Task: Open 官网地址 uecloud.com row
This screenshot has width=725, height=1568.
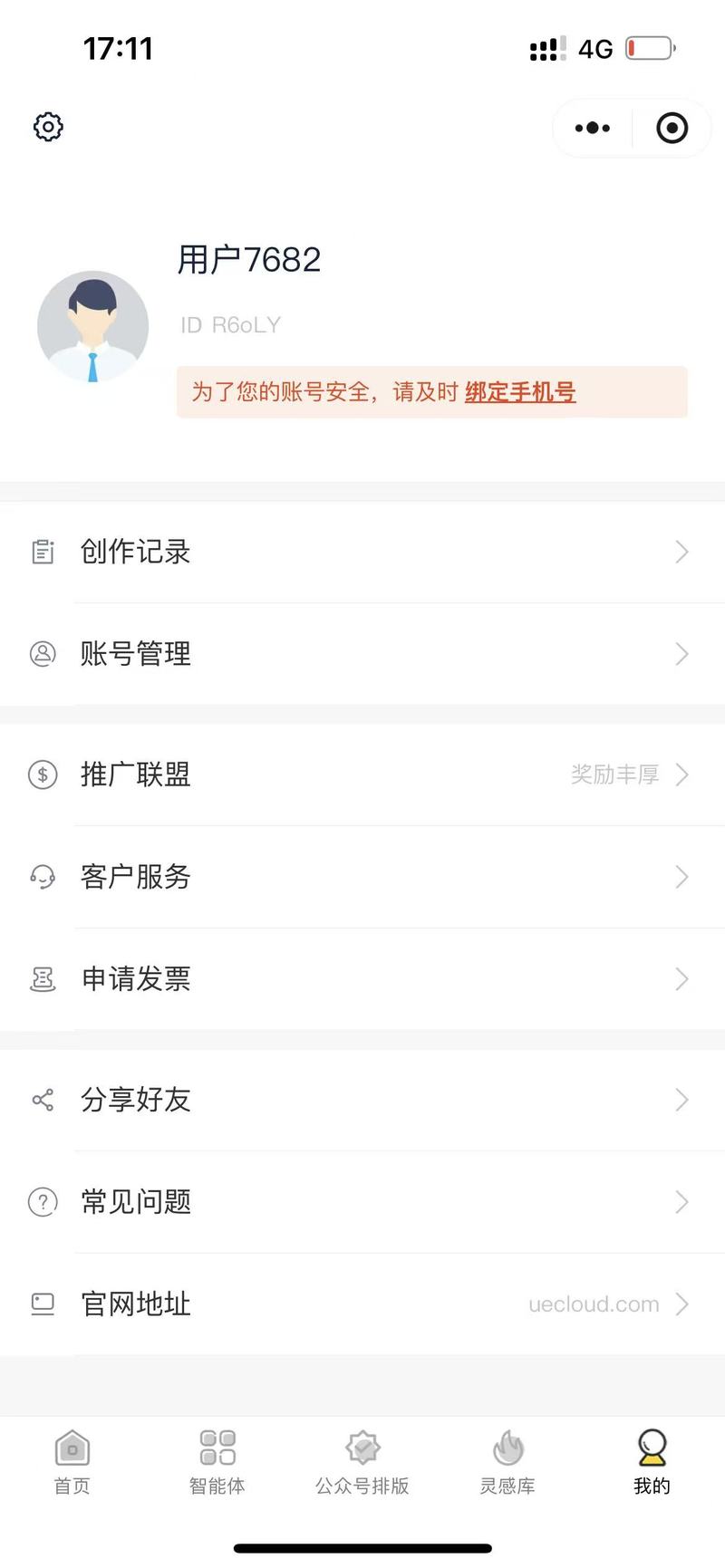Action: click(x=362, y=1304)
